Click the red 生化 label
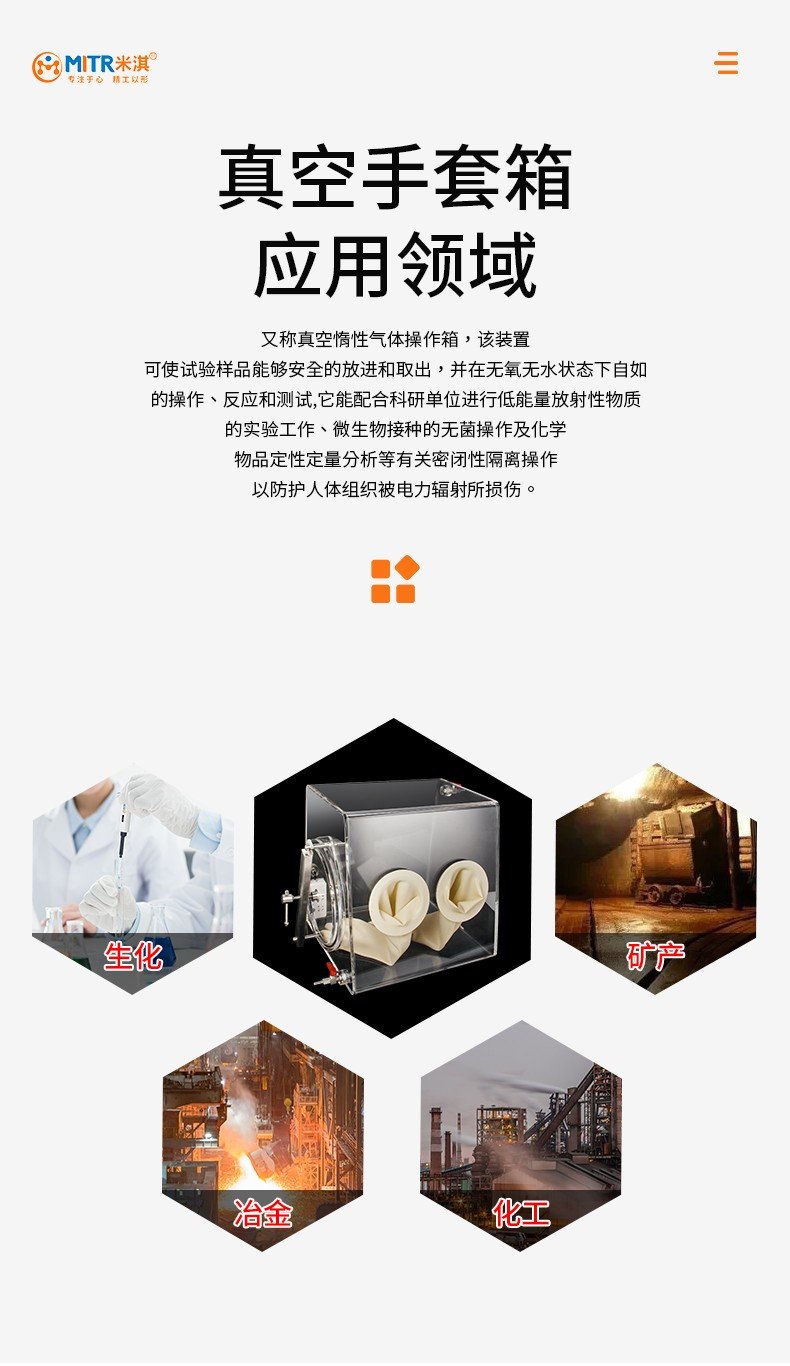Image resolution: width=790 pixels, height=1366 pixels. point(135,956)
